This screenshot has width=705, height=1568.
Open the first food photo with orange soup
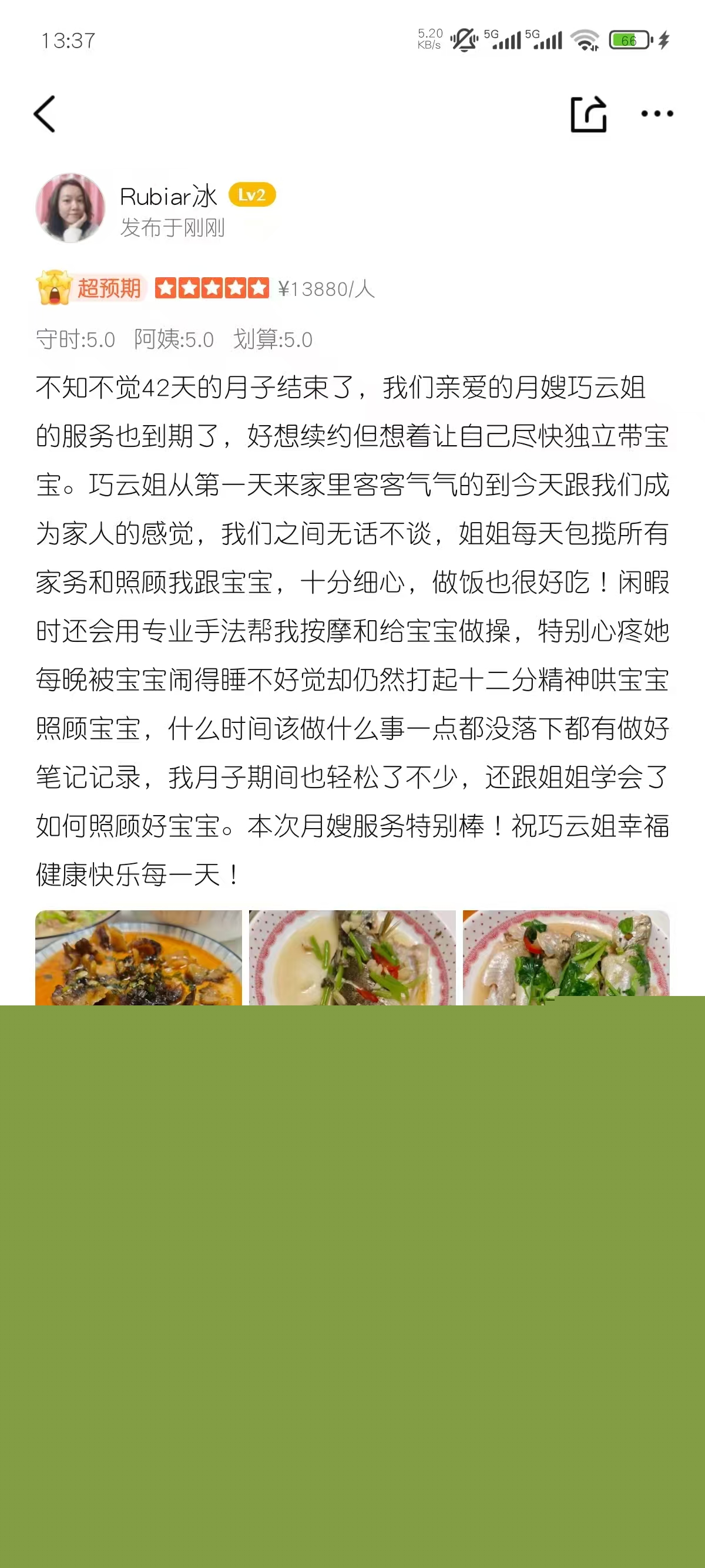[139, 957]
